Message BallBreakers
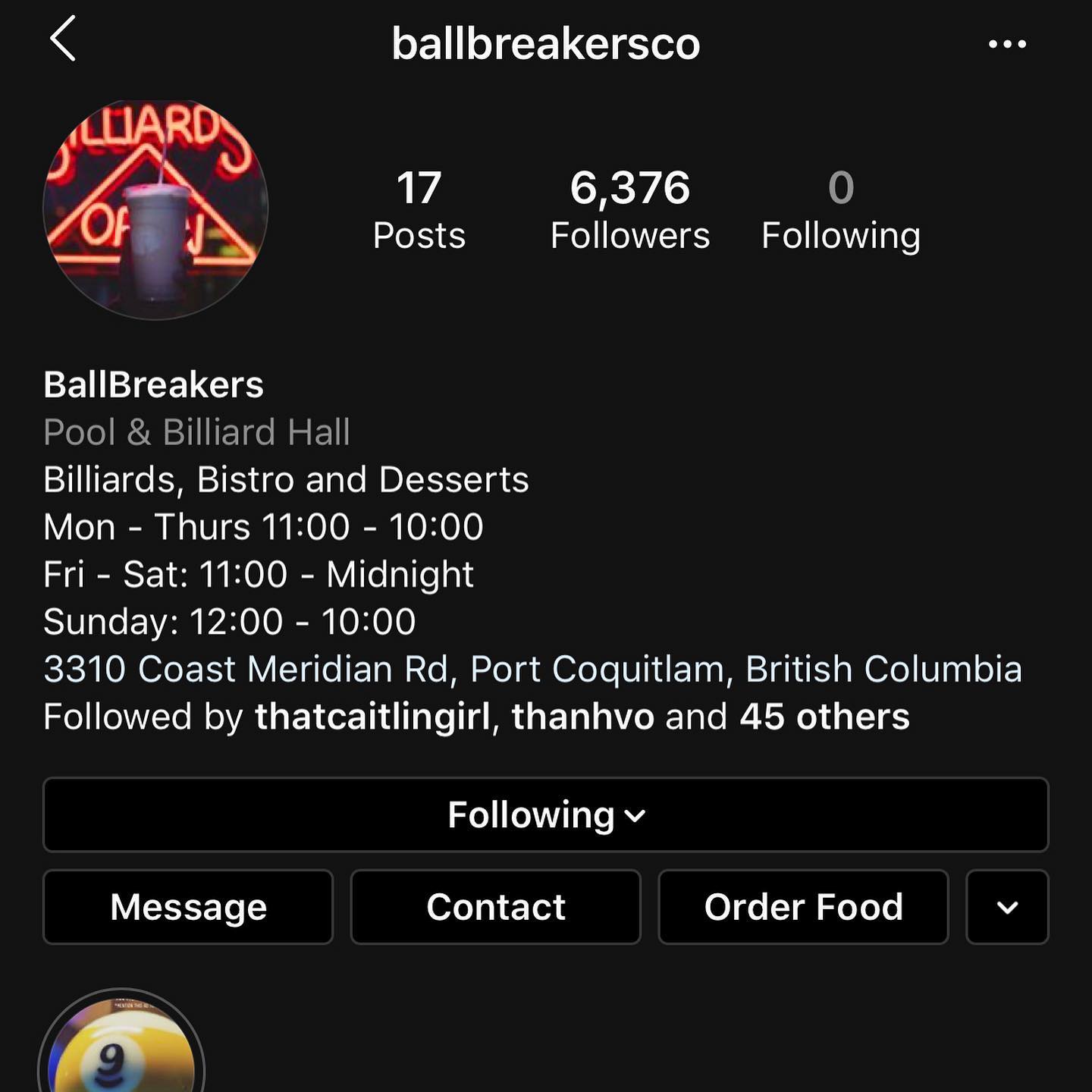This screenshot has height=1092, width=1092. [x=188, y=907]
